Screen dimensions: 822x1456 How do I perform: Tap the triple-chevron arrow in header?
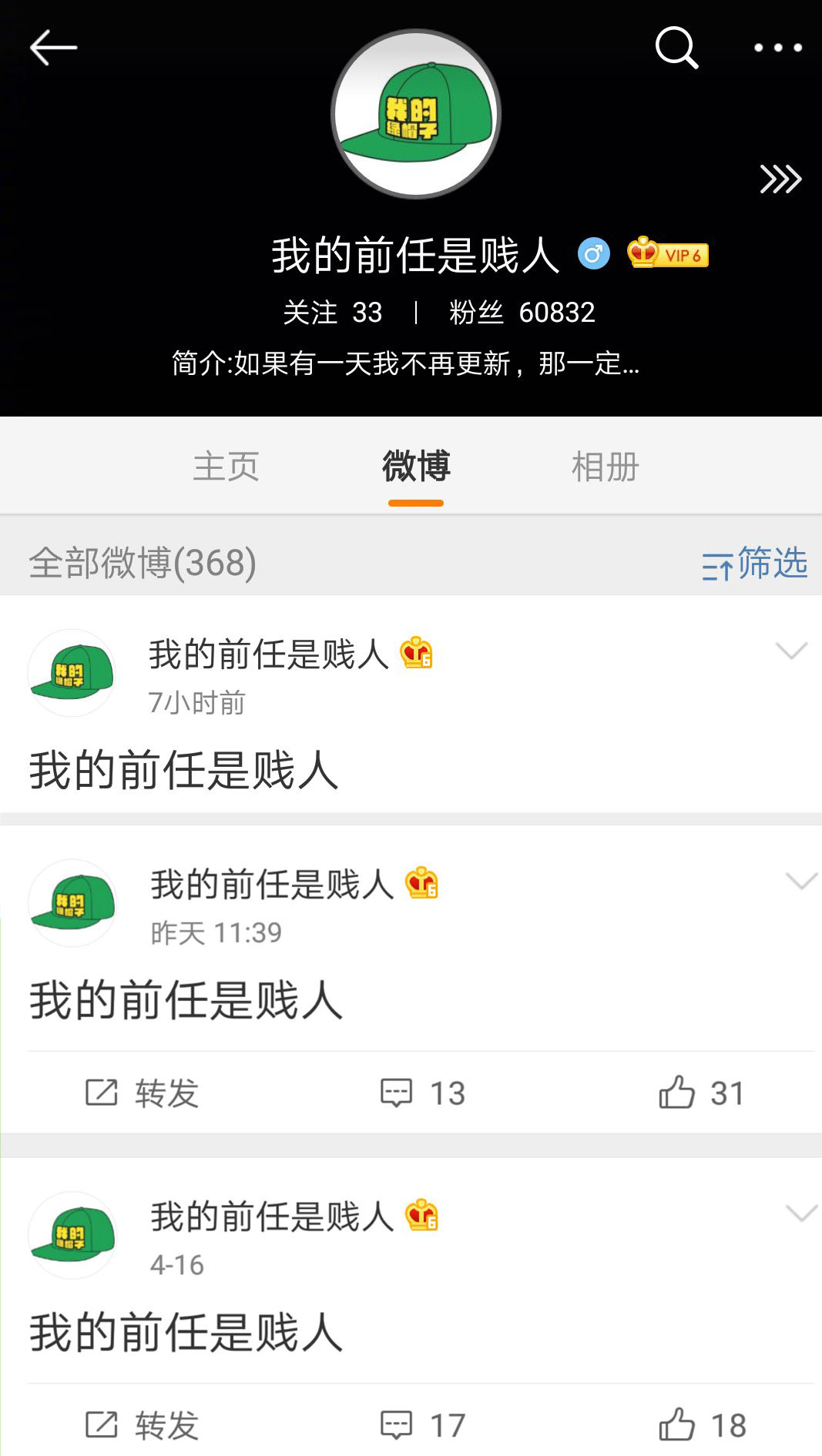point(780,179)
